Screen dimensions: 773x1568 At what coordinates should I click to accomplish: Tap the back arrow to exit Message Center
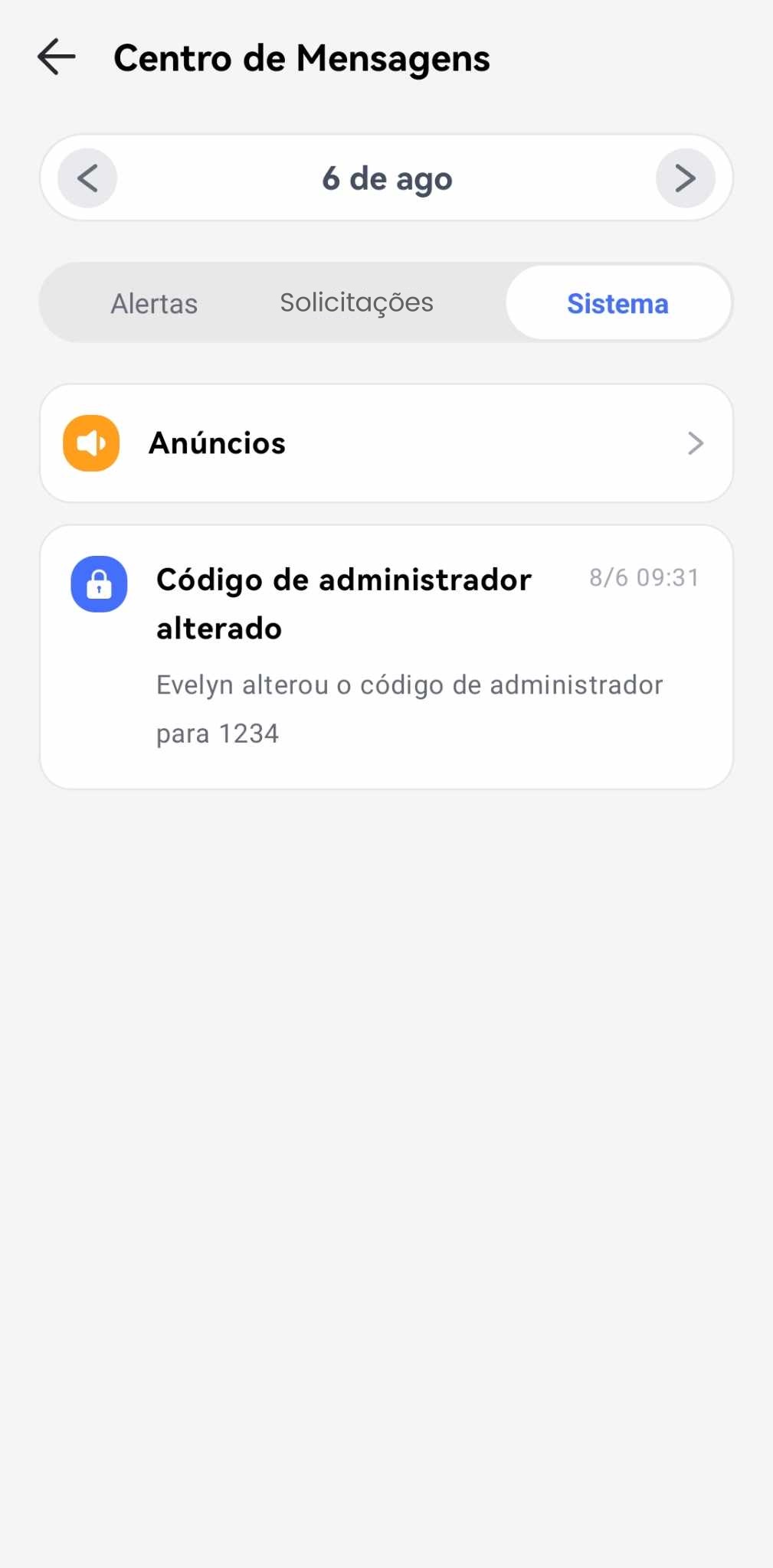(56, 57)
